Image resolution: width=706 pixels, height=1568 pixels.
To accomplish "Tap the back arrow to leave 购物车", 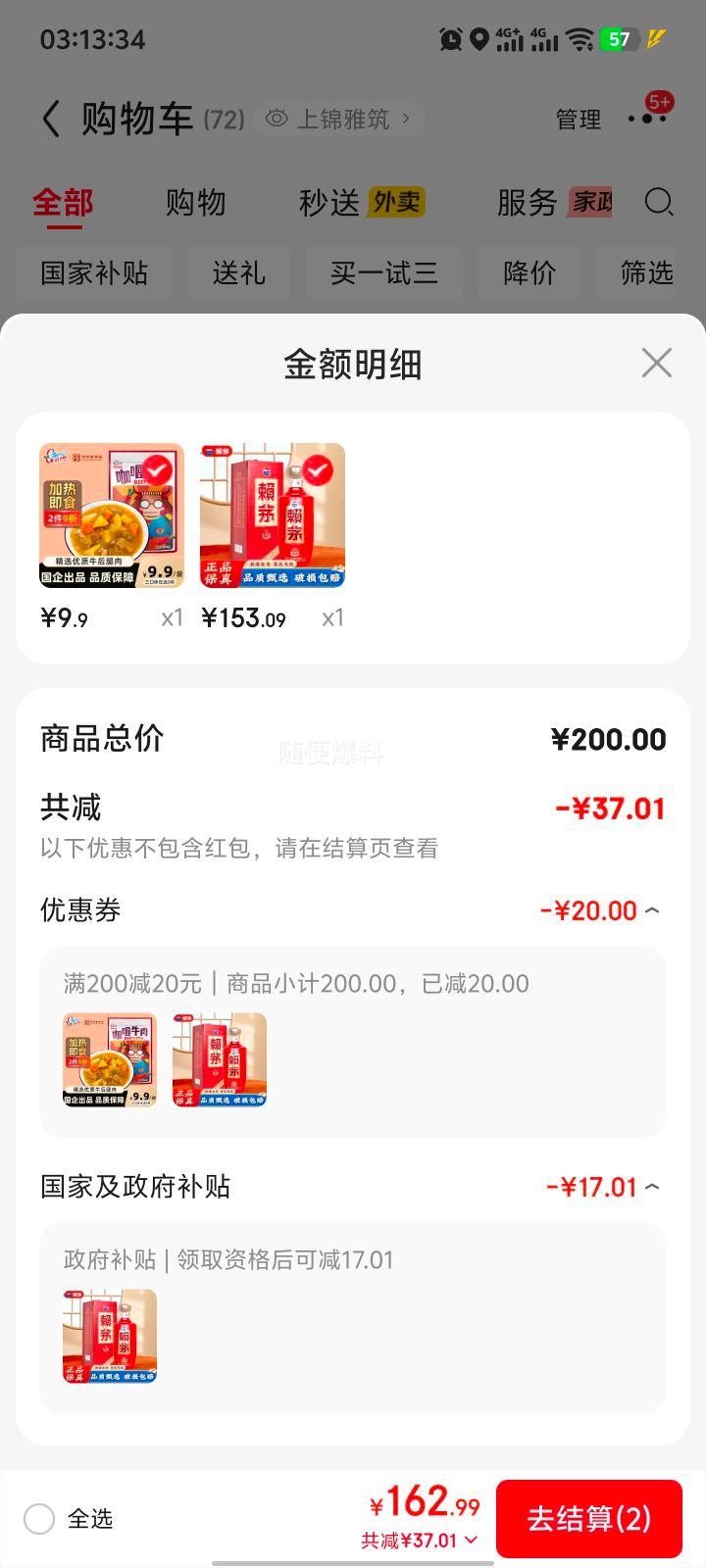I will 49,117.
